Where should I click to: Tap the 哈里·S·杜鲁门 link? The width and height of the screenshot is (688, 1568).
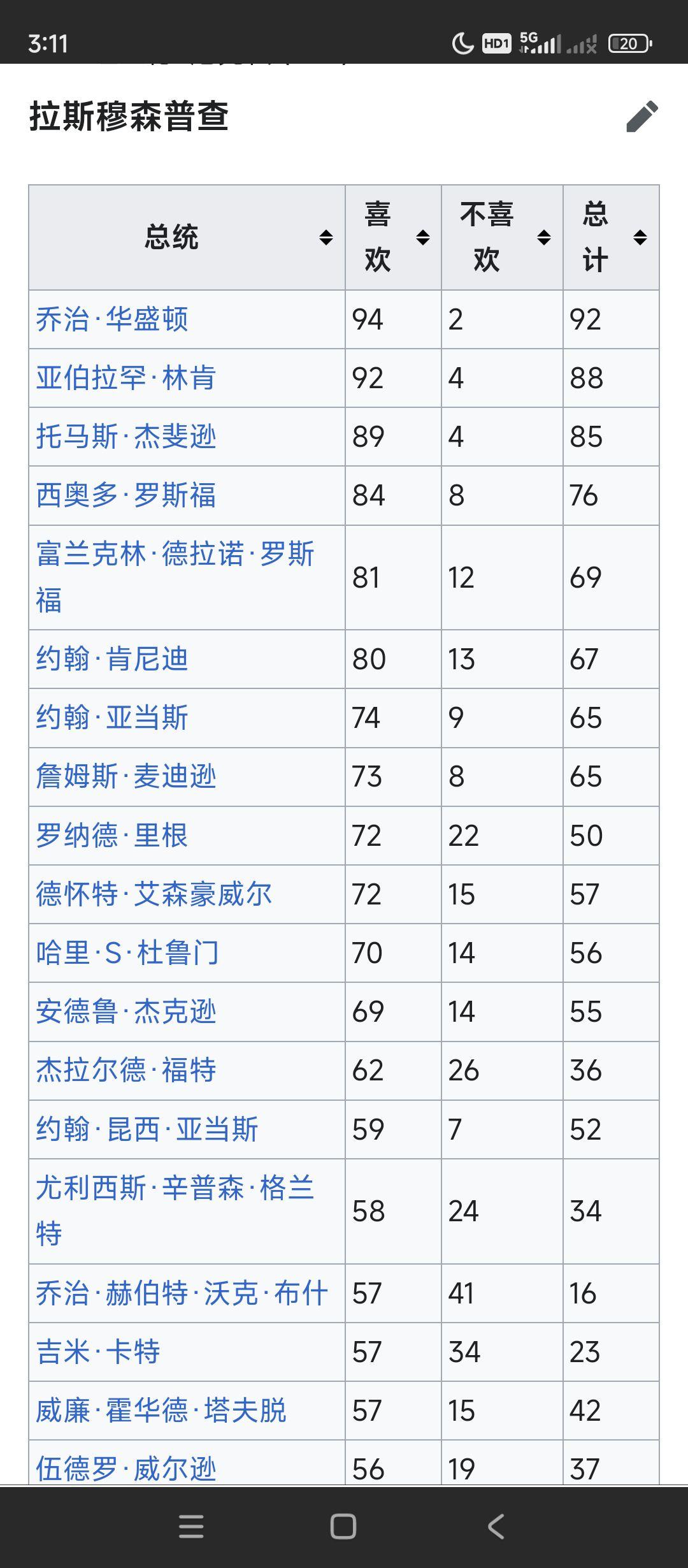click(127, 952)
